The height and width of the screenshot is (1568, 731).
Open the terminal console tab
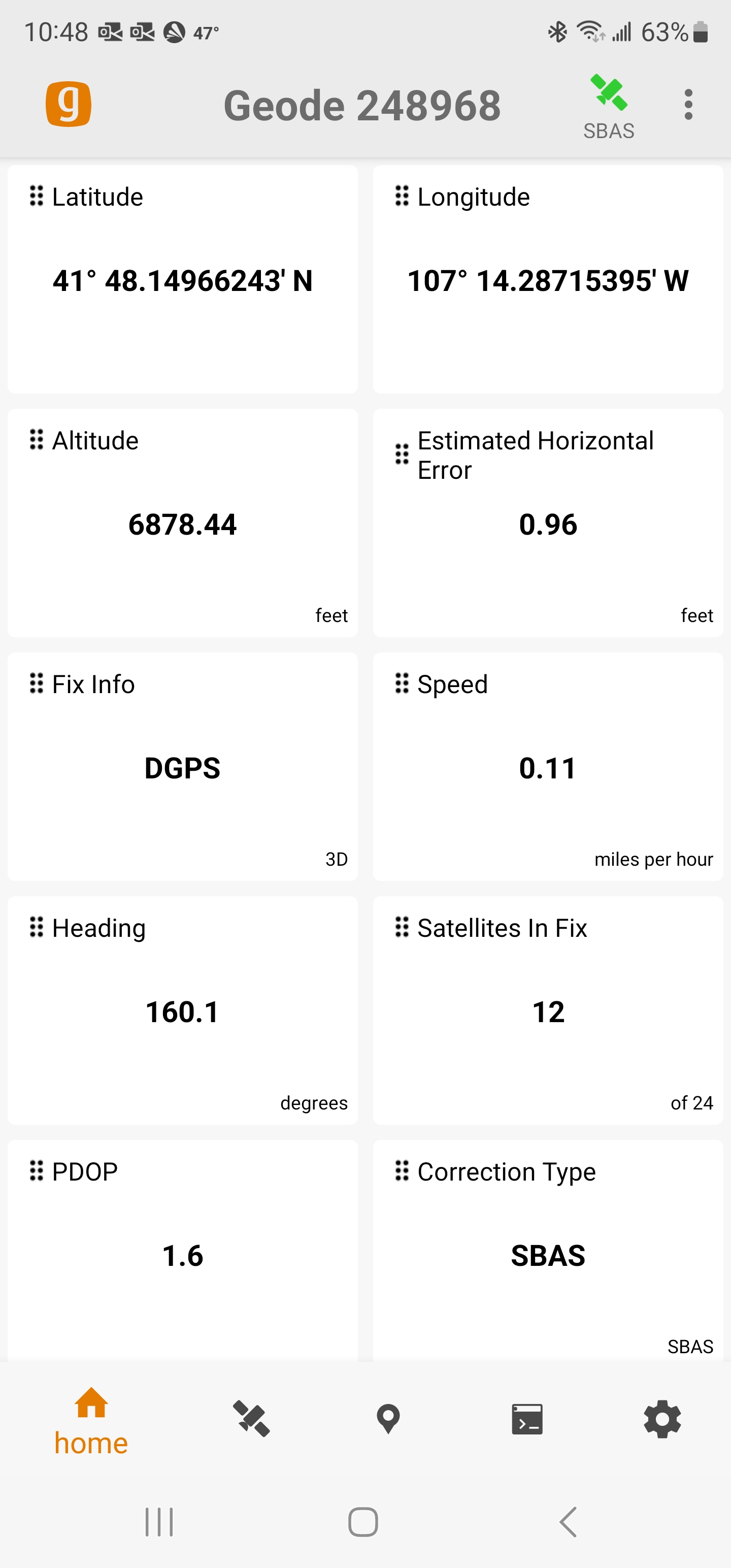click(x=526, y=1419)
